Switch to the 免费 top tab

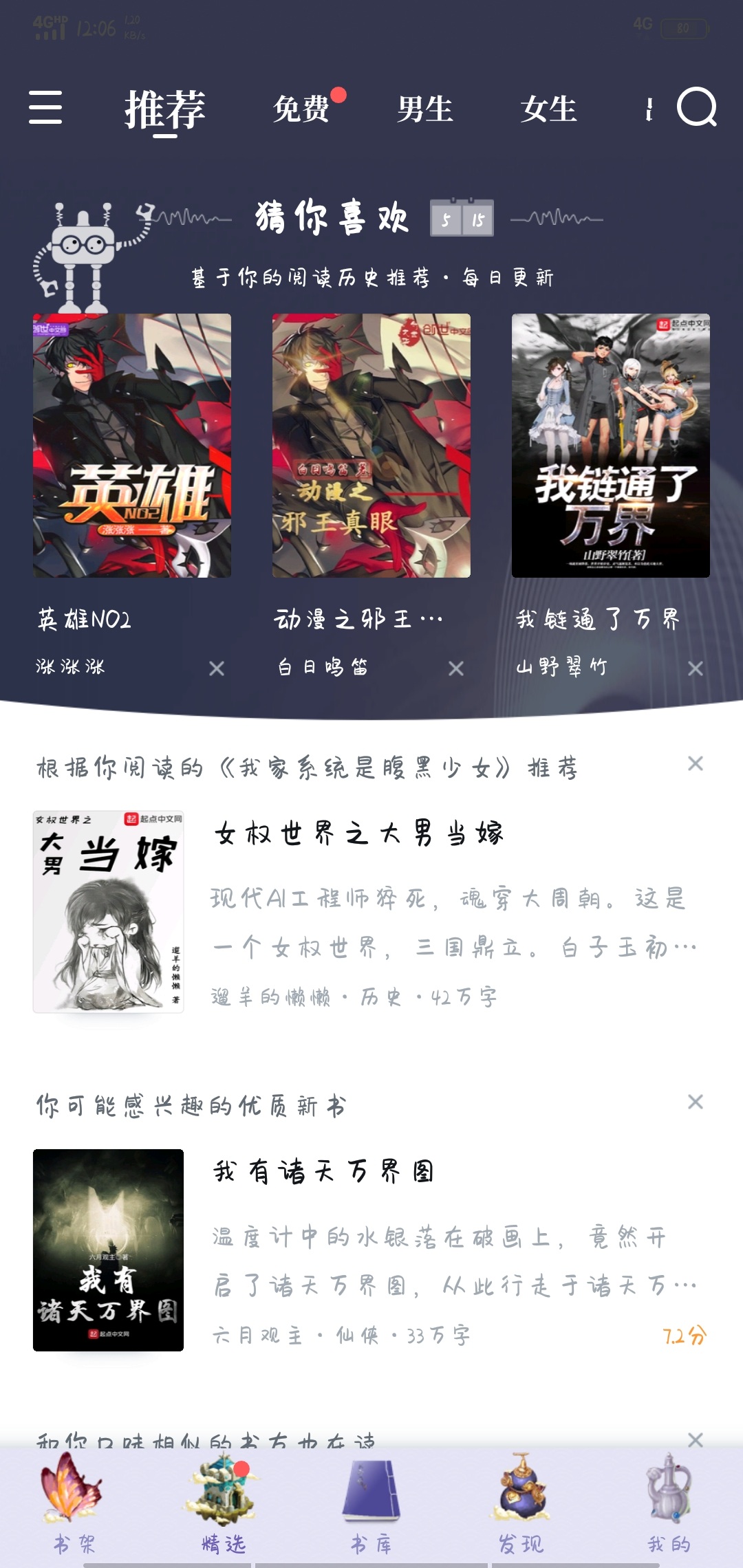coord(301,109)
